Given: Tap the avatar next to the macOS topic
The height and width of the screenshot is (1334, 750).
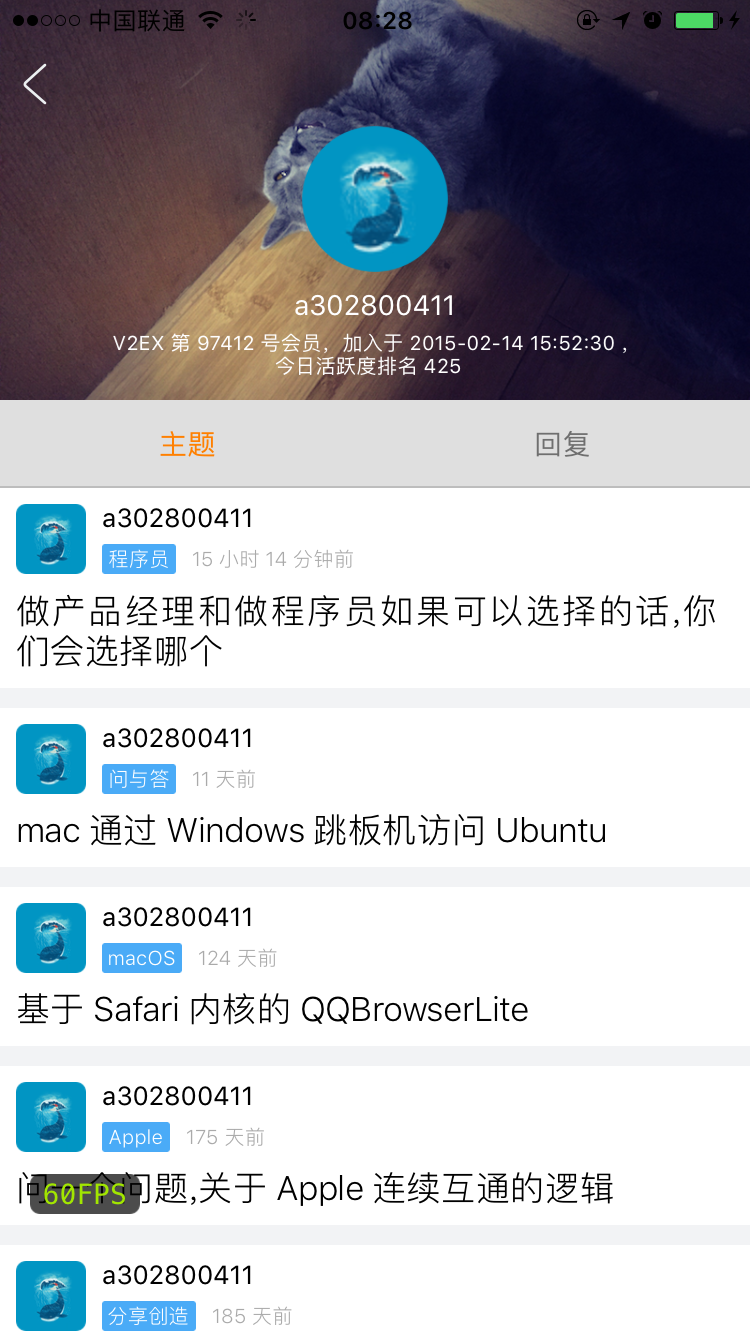Looking at the screenshot, I should pyautogui.click(x=50, y=938).
